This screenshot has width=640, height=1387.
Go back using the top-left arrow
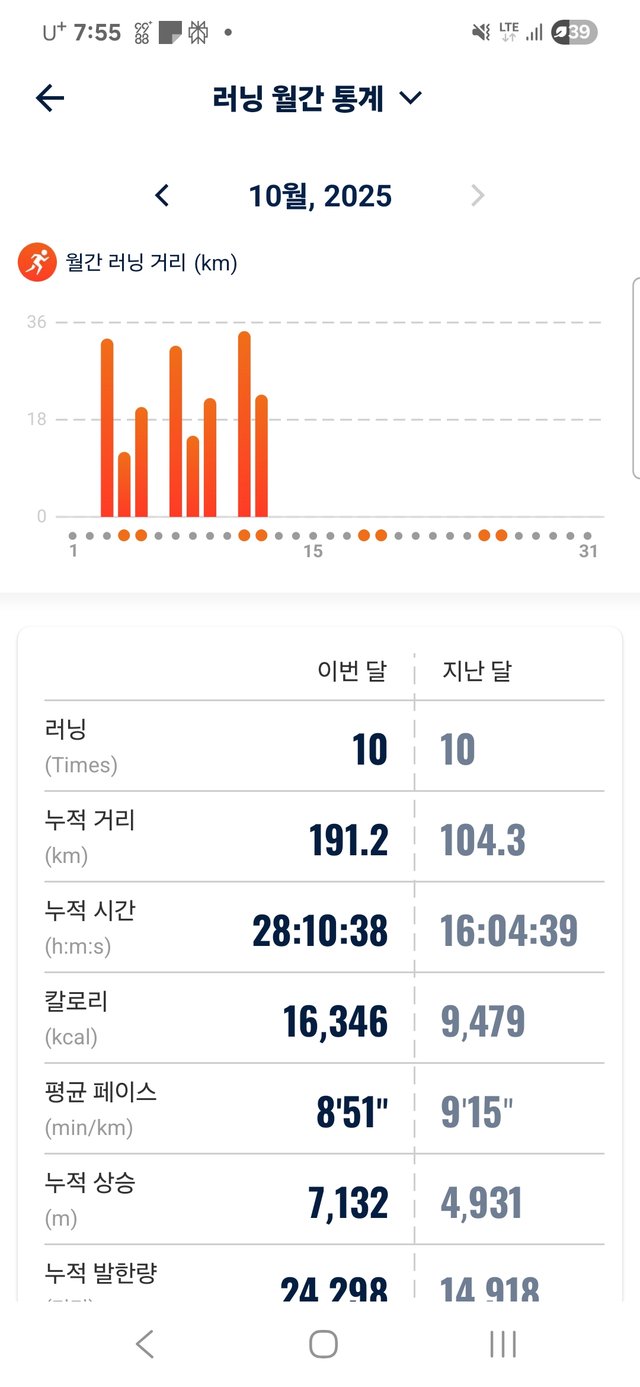[x=49, y=98]
